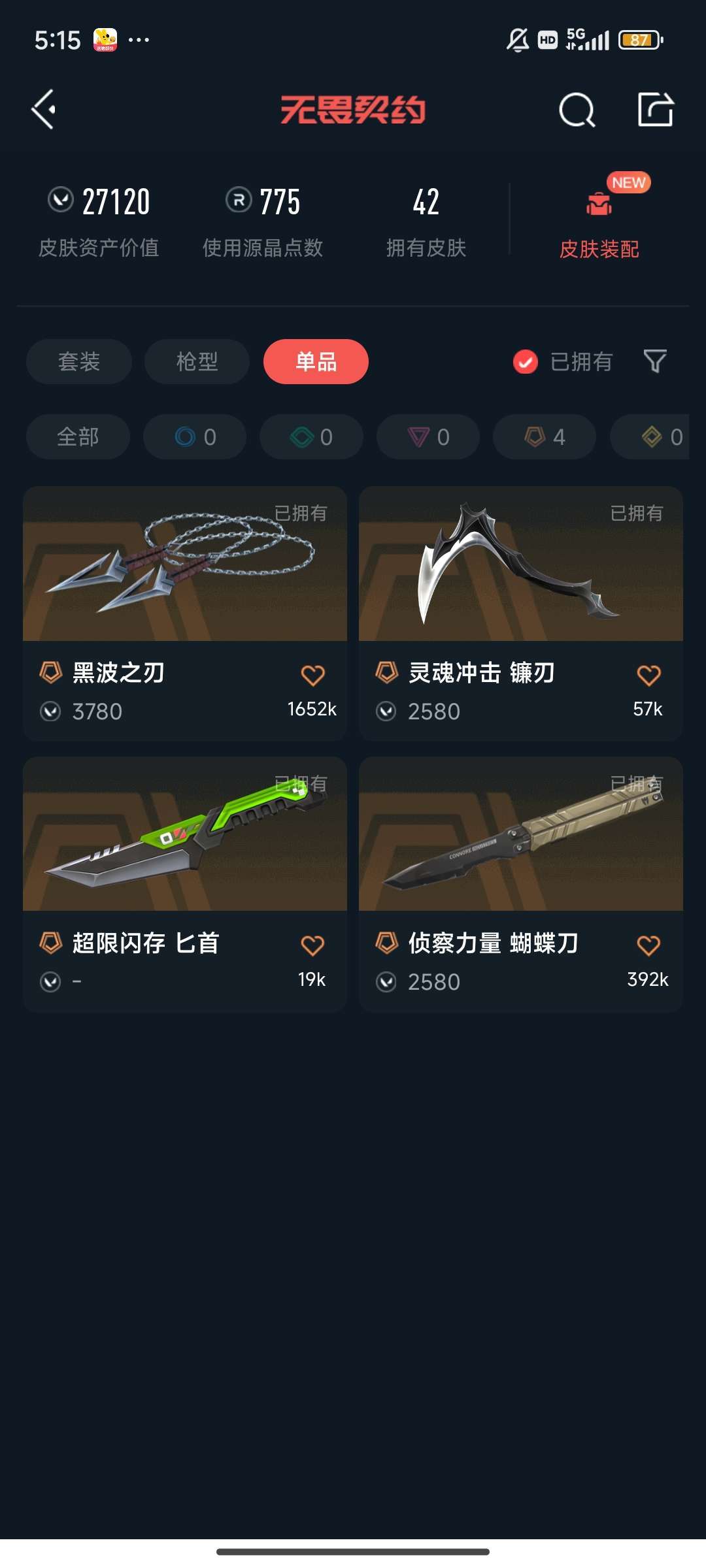The height and width of the screenshot is (1568, 706).
Task: Open the funnel filter options
Action: pos(655,361)
